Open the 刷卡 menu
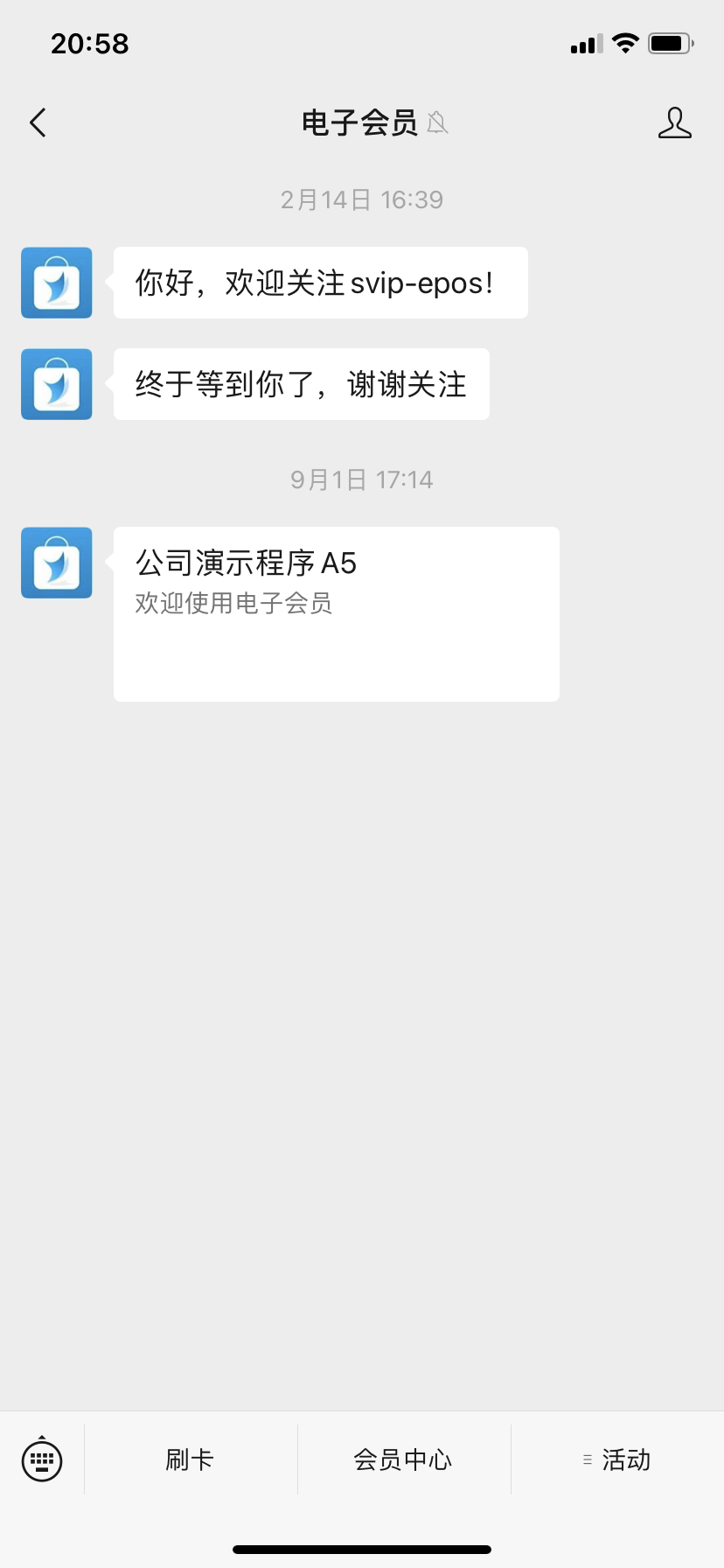 click(190, 1459)
